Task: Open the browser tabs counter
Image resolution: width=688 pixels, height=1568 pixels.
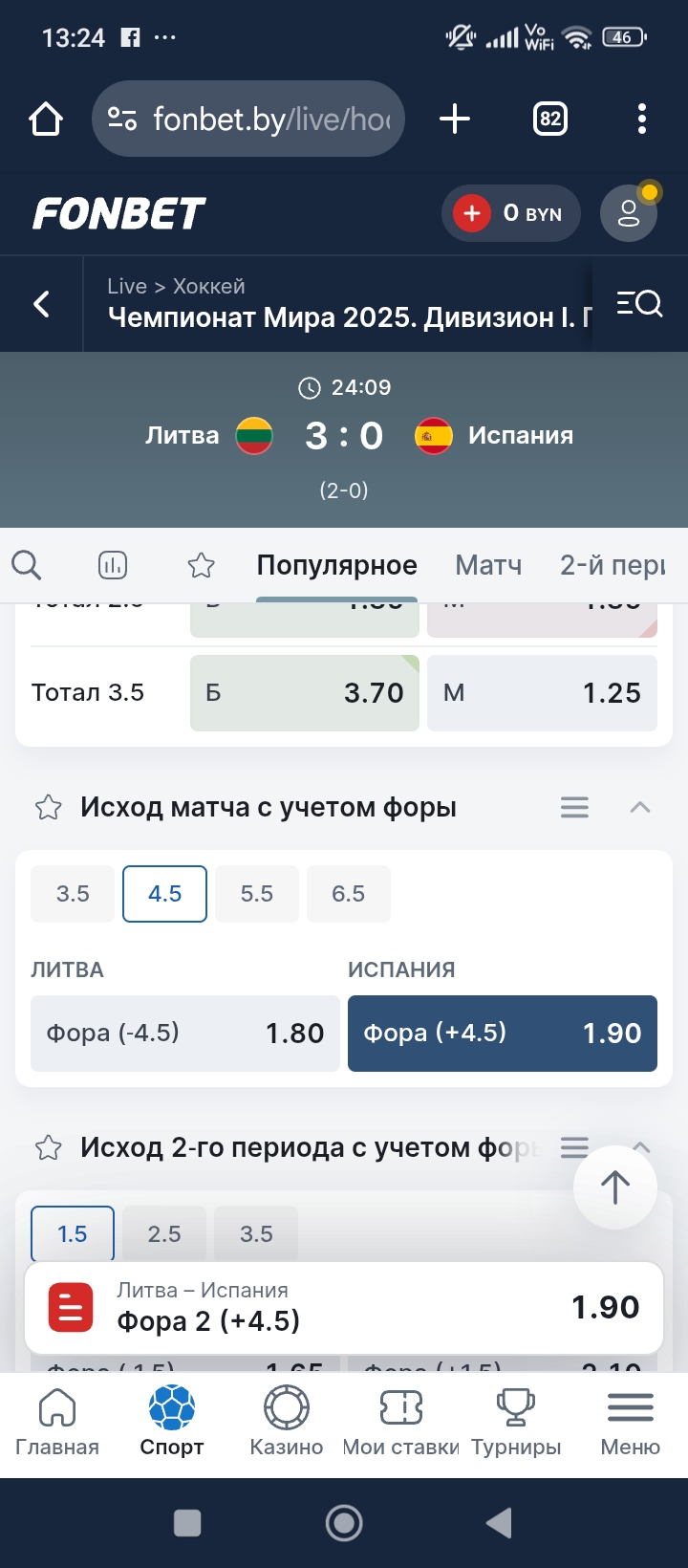Action: [549, 119]
